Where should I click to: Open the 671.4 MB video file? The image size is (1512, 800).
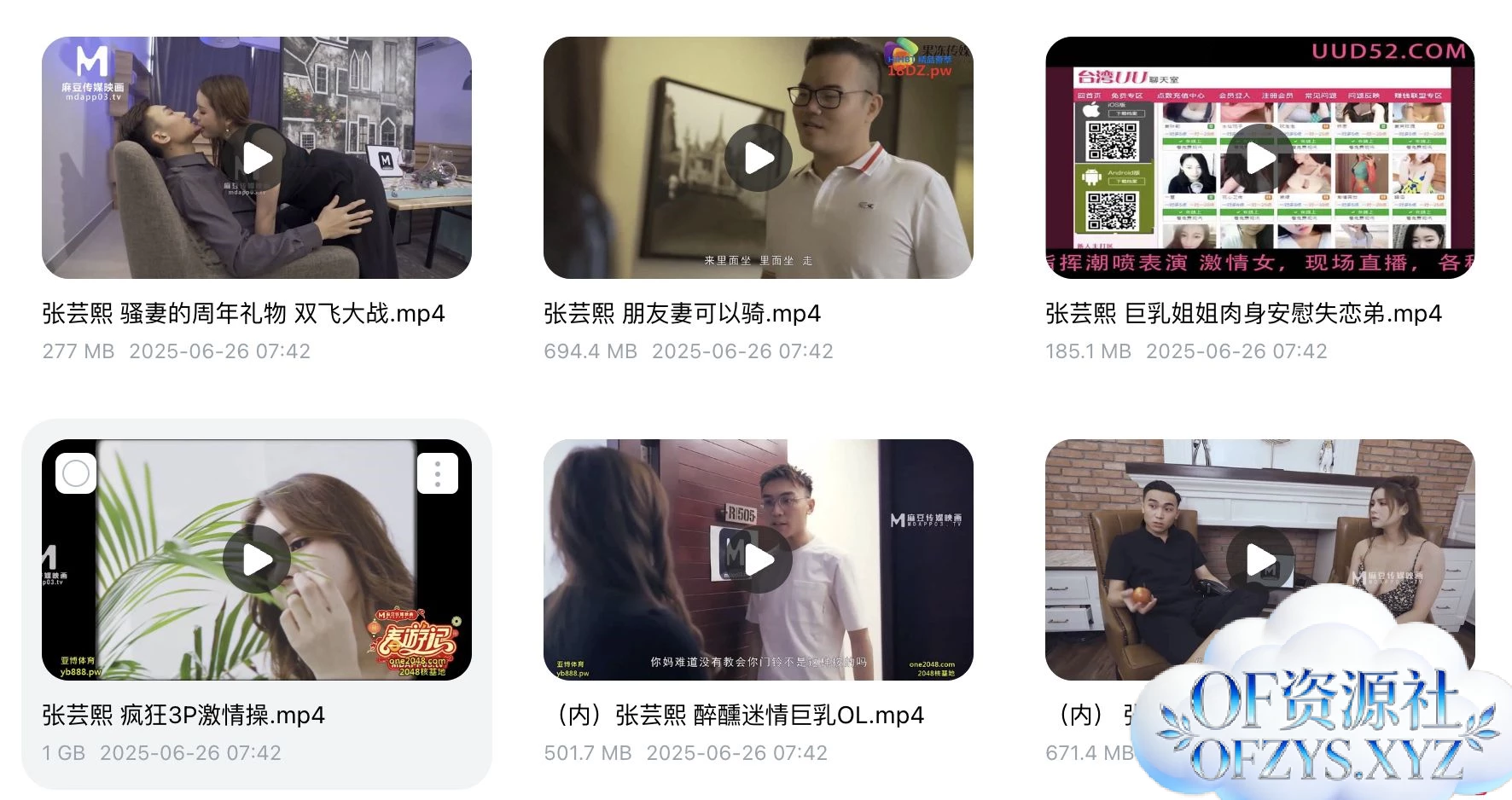pos(1259,559)
